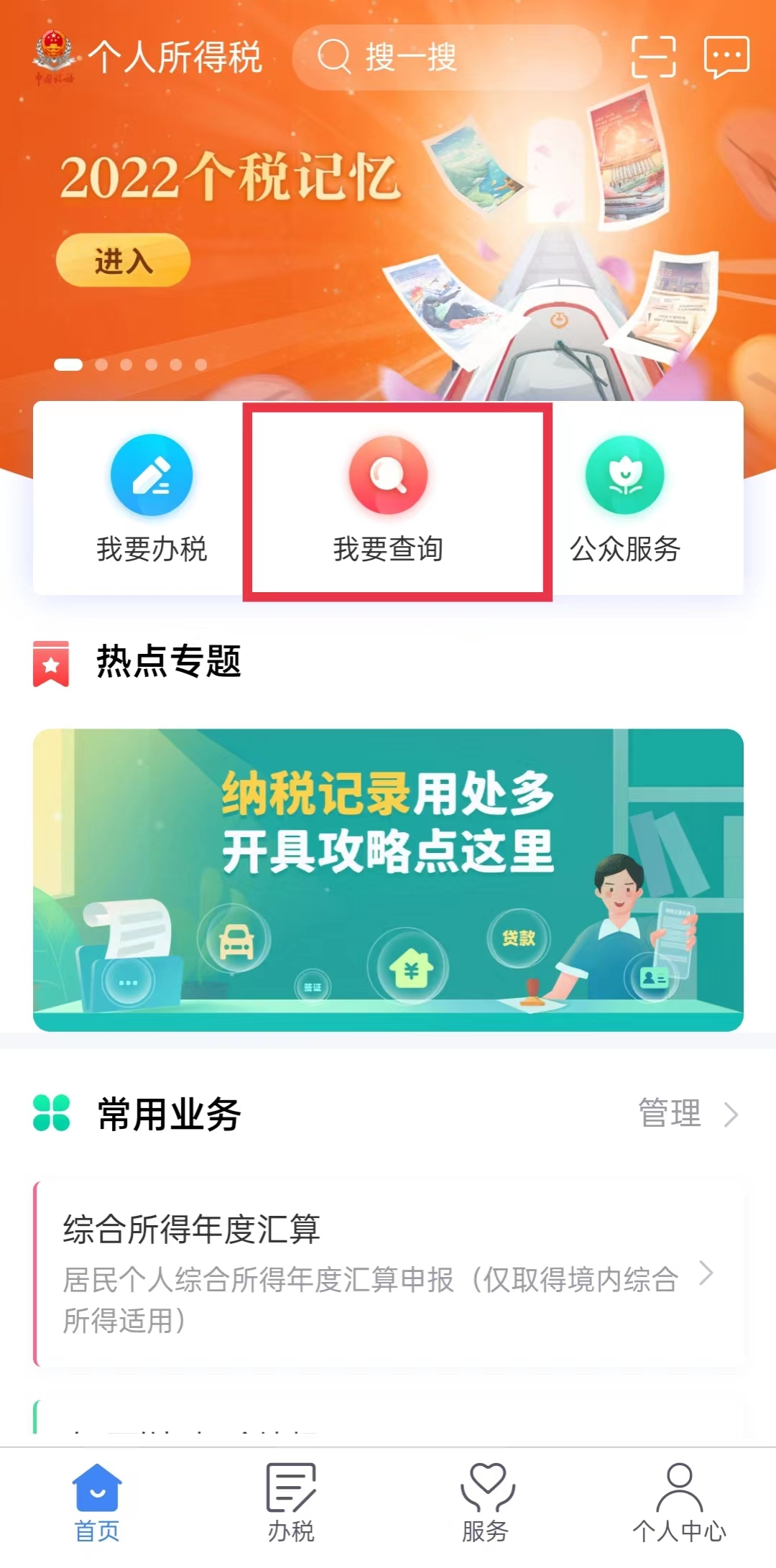
Task: Open 我要办税
Action: 152,499
